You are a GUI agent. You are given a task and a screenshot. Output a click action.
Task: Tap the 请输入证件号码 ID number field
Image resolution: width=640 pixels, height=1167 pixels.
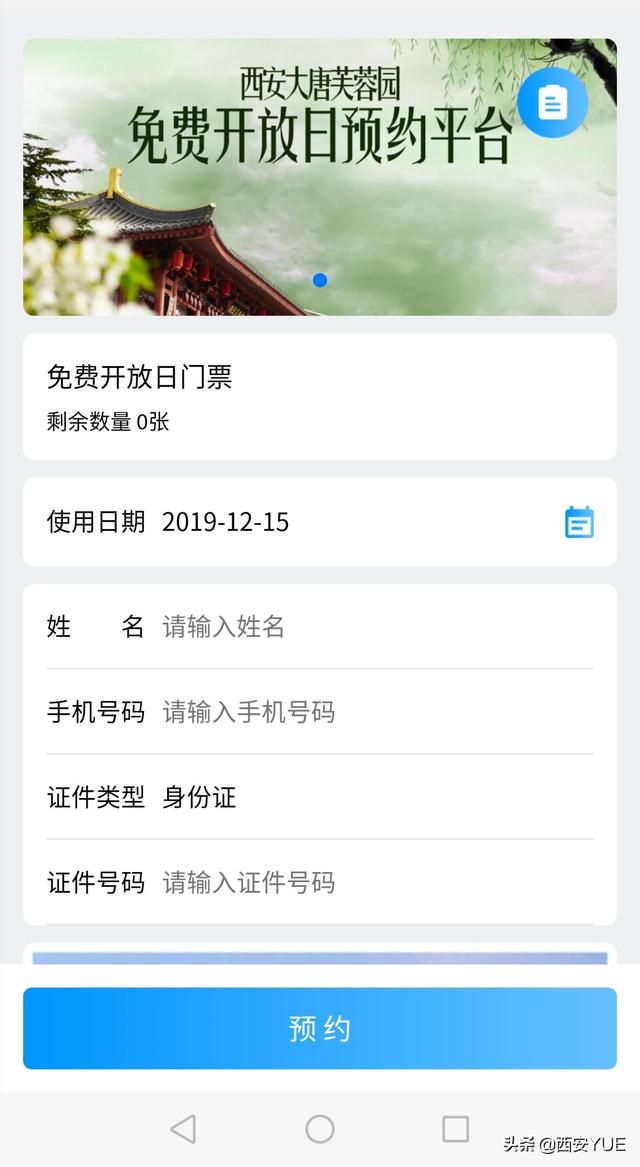(377, 883)
